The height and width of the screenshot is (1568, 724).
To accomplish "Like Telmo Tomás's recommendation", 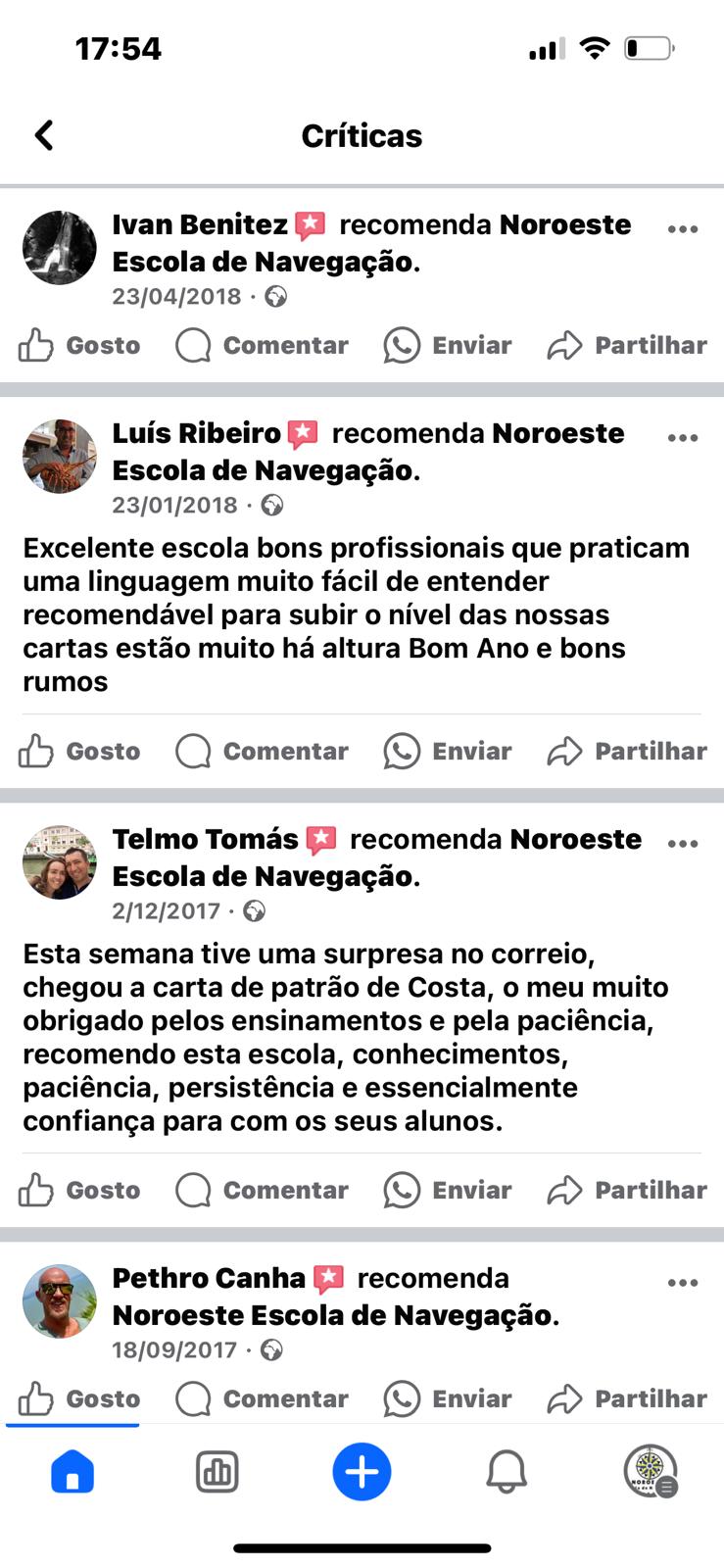I will click(x=79, y=1190).
